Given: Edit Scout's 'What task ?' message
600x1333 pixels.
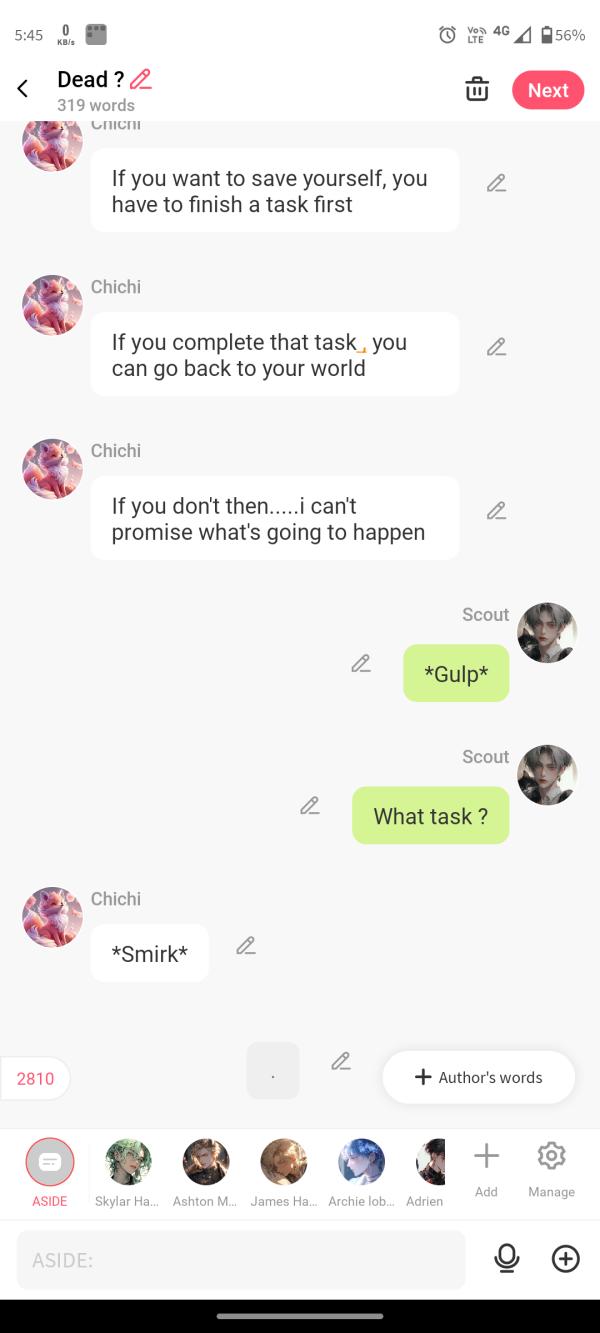Looking at the screenshot, I should 310,805.
